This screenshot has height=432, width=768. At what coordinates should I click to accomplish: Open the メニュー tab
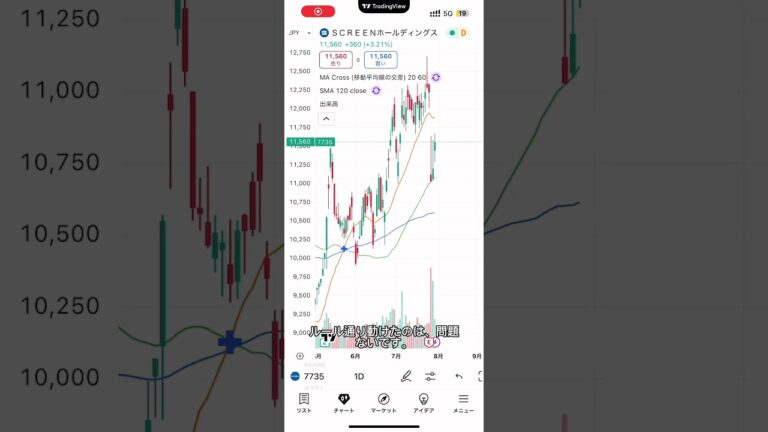[x=463, y=402]
